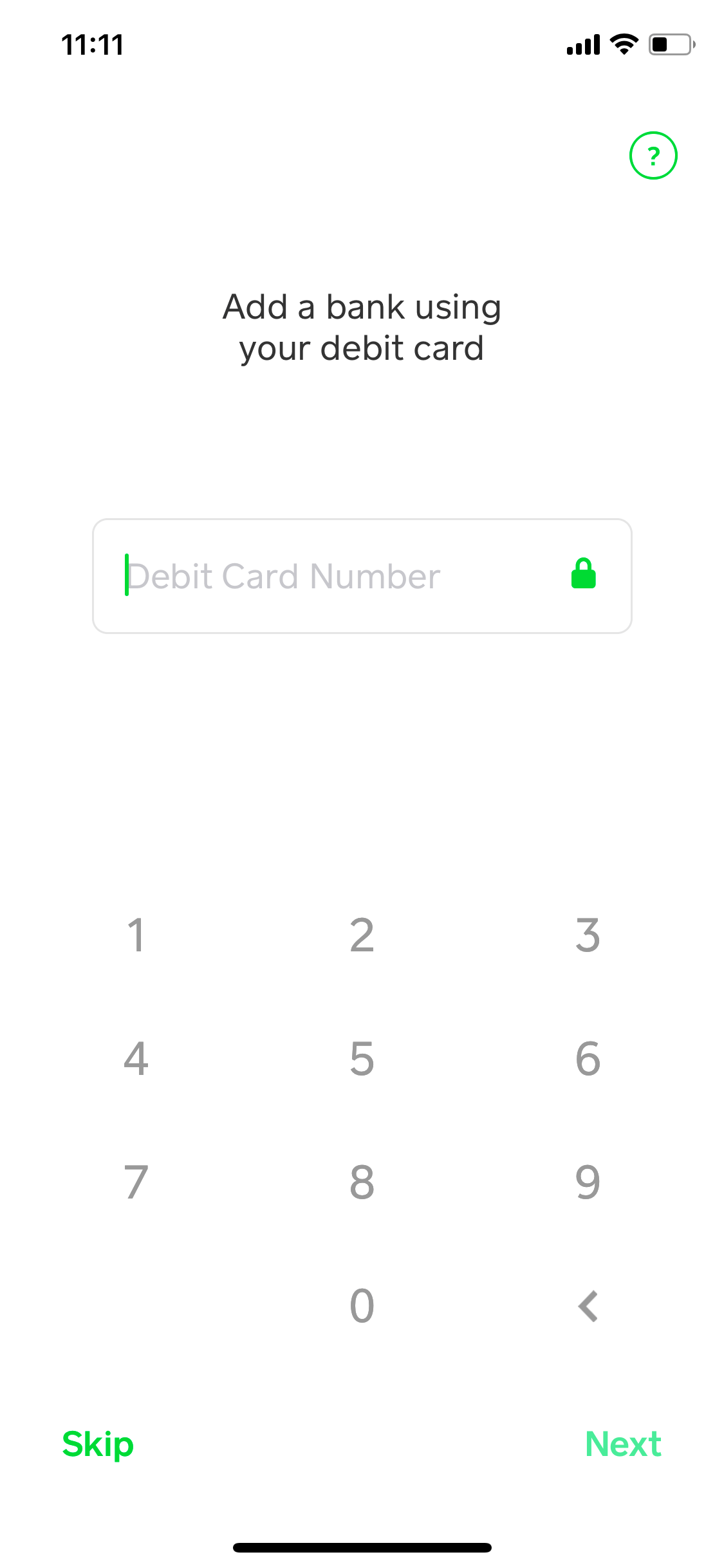Focus the Debit Card Number field
The width and height of the screenshot is (724, 1568).
point(362,576)
